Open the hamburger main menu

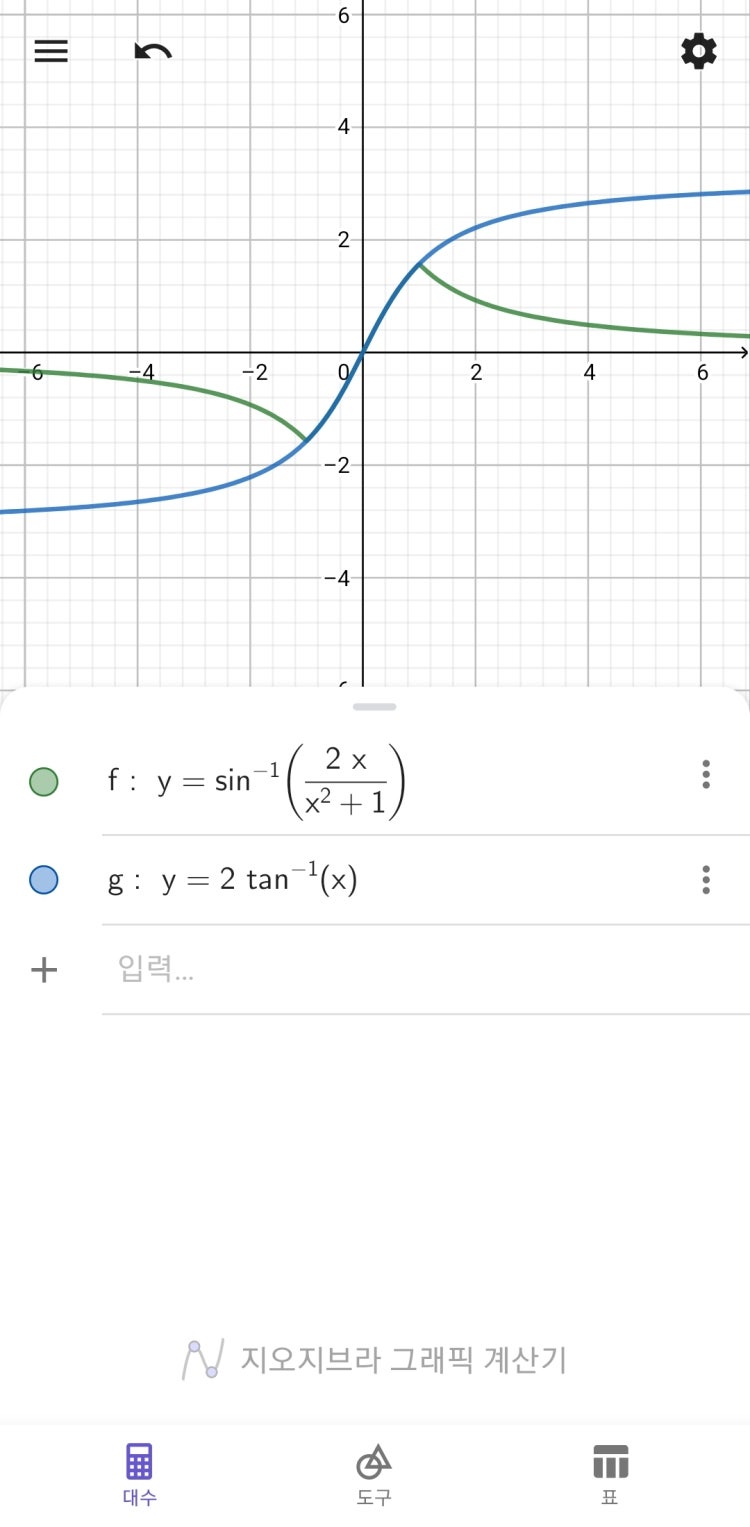tap(51, 51)
